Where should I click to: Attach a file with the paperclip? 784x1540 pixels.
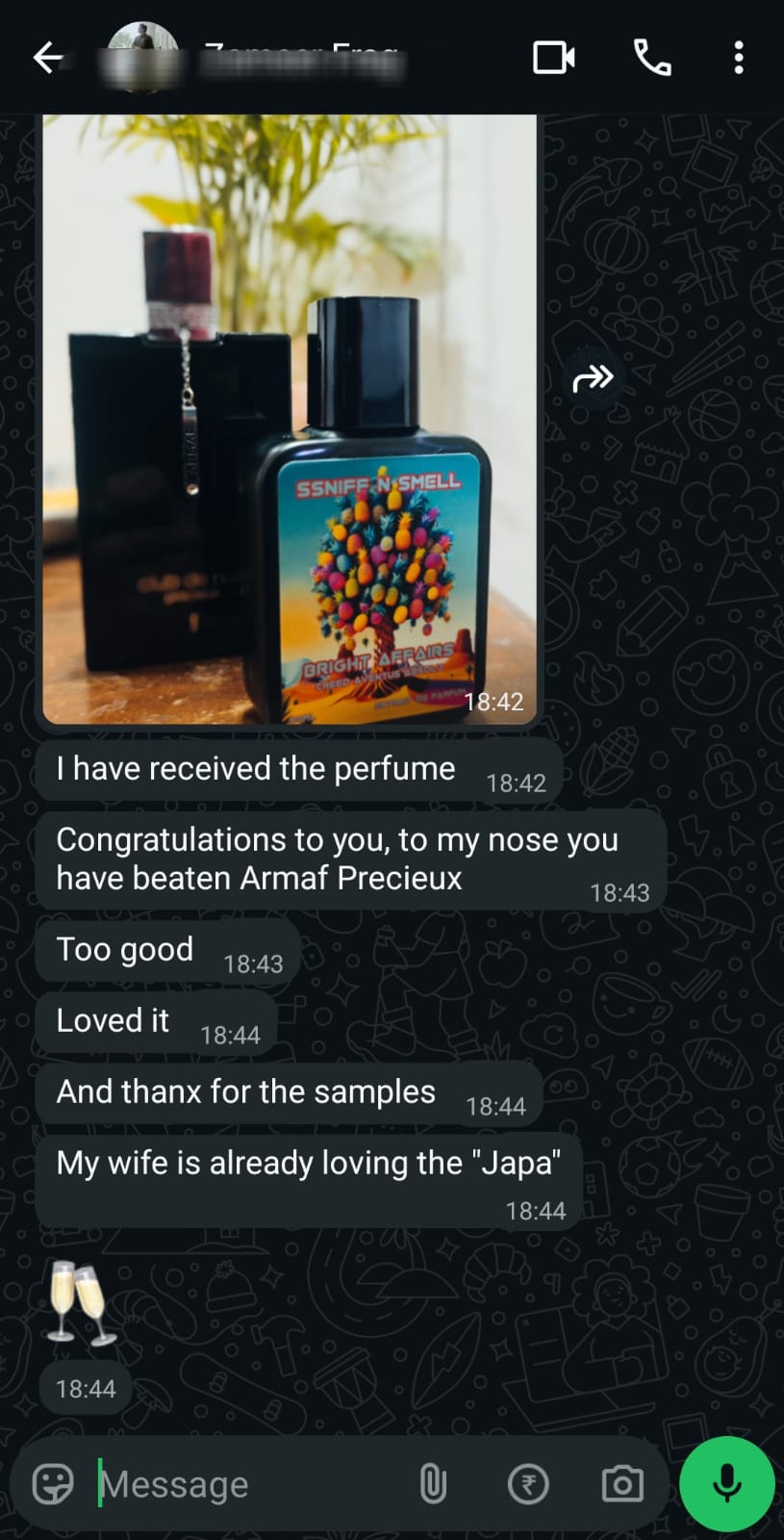[x=433, y=1483]
